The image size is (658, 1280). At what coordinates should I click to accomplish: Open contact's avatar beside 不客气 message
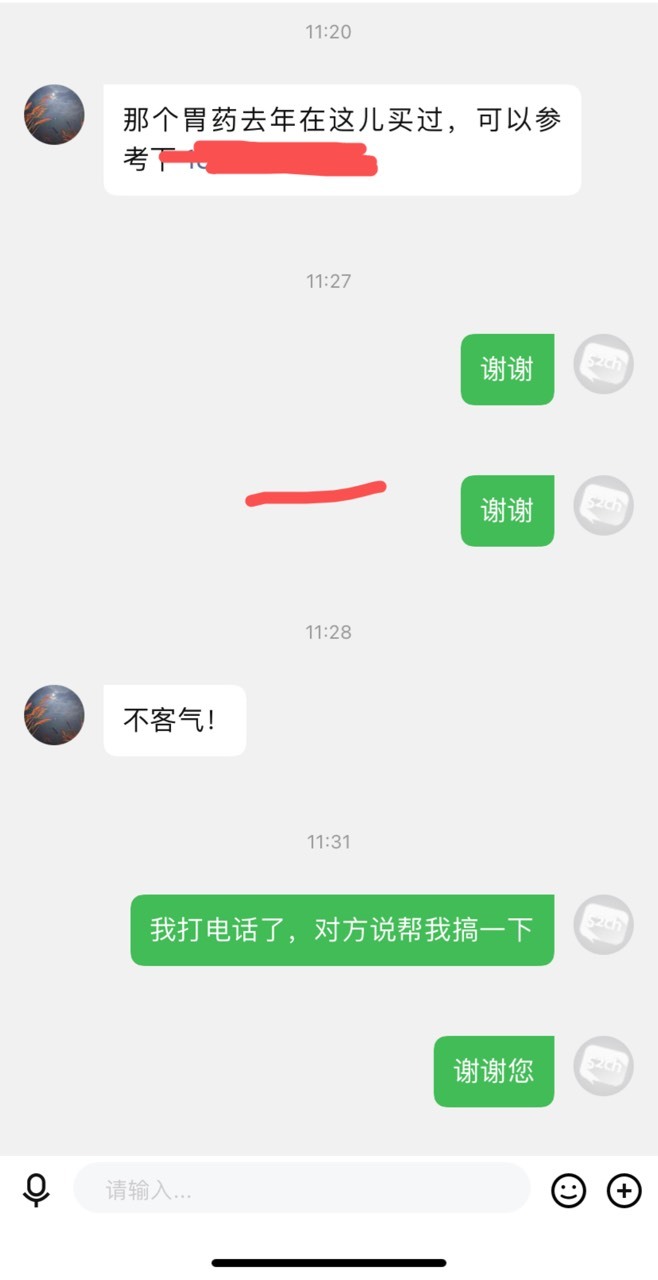coord(54,715)
